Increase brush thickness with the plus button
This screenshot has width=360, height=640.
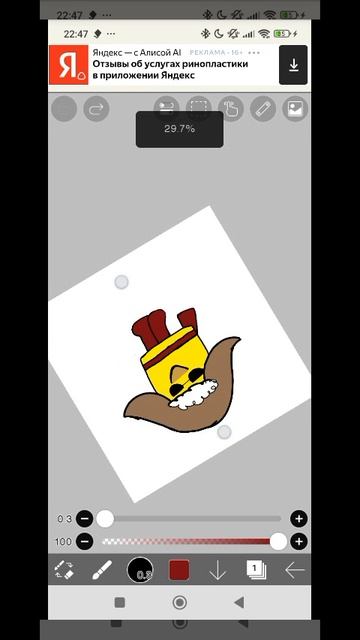pos(299,519)
